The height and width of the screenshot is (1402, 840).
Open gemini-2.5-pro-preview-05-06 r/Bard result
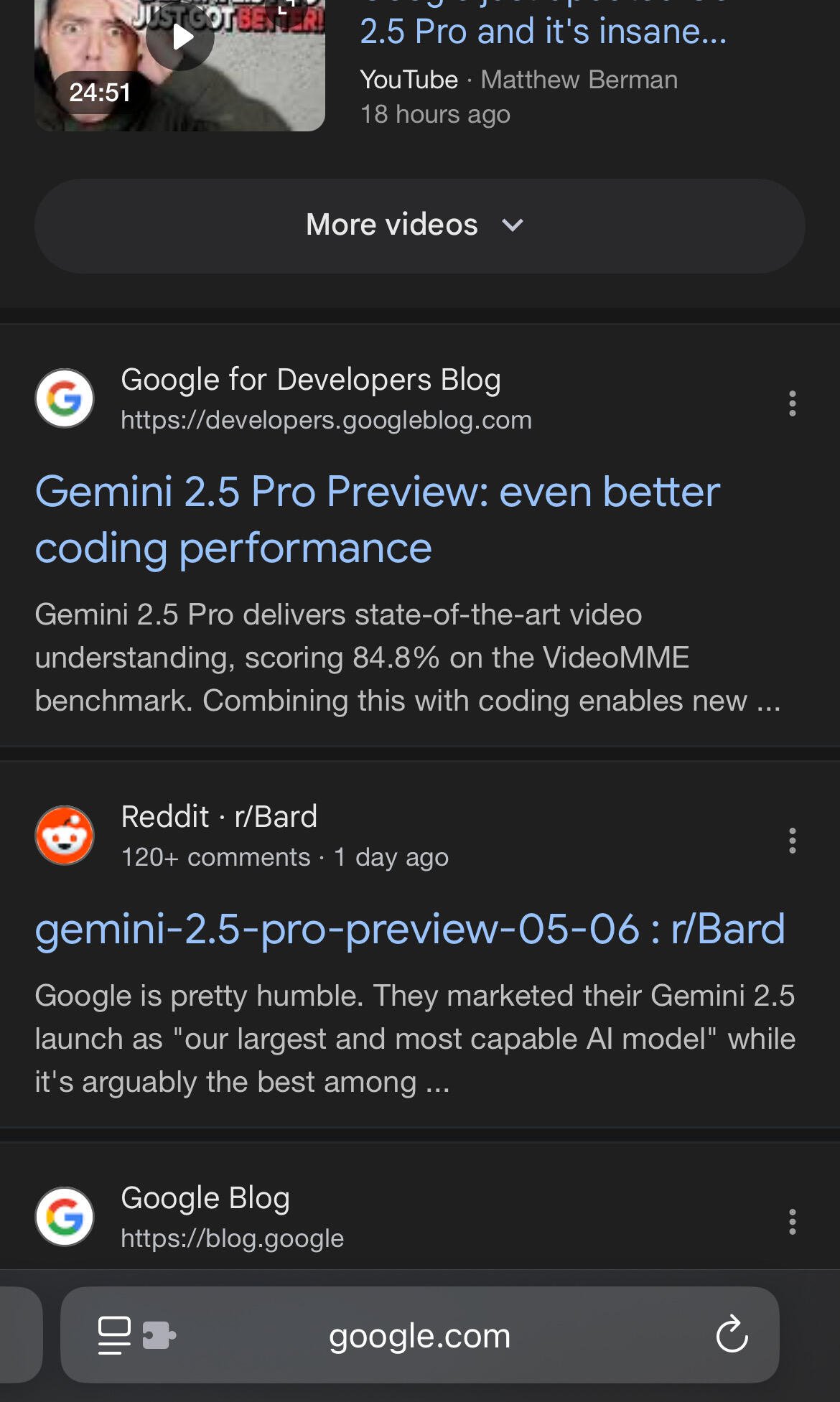[410, 929]
